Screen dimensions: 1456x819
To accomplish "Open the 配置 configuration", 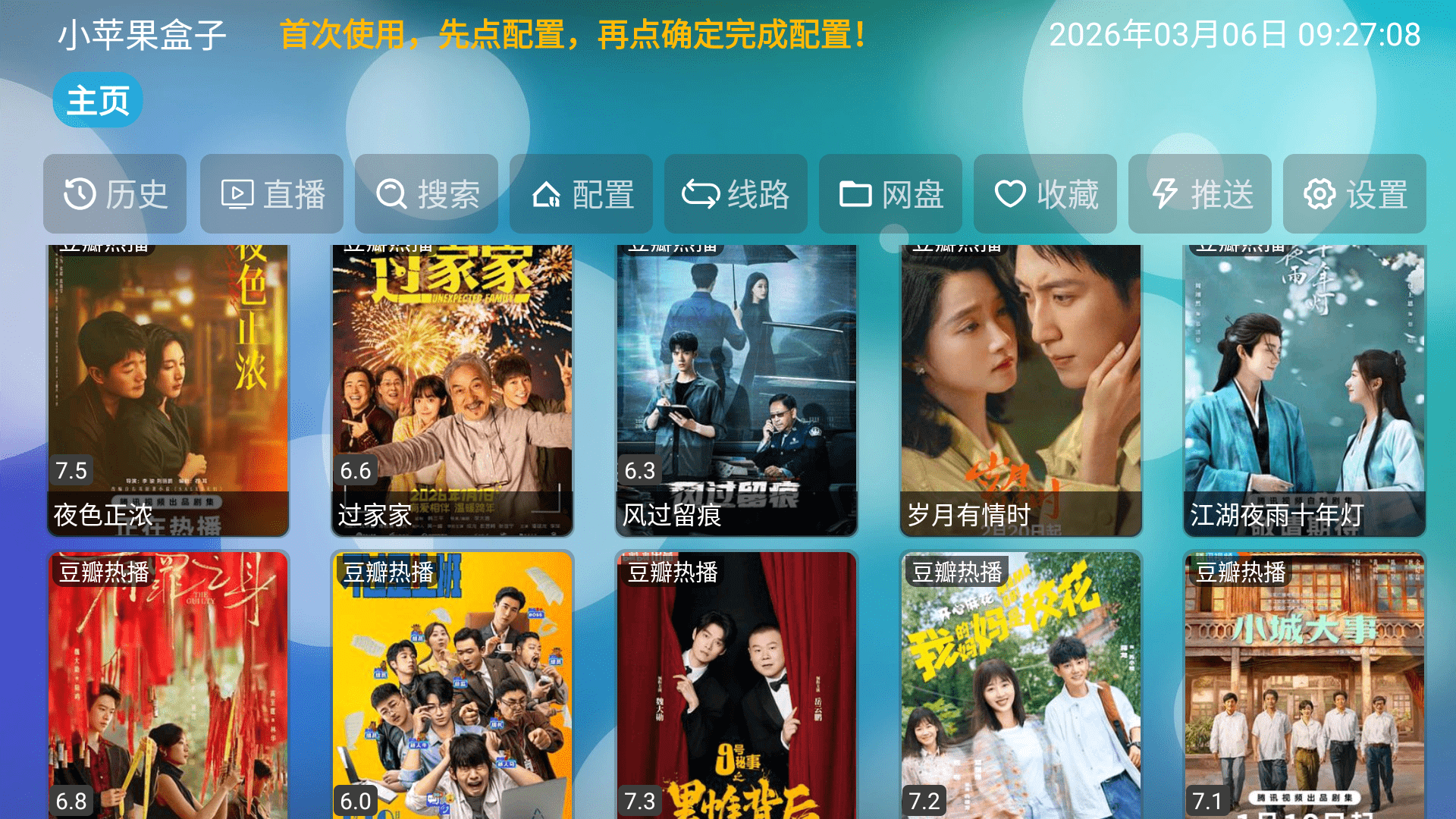I will [x=581, y=194].
